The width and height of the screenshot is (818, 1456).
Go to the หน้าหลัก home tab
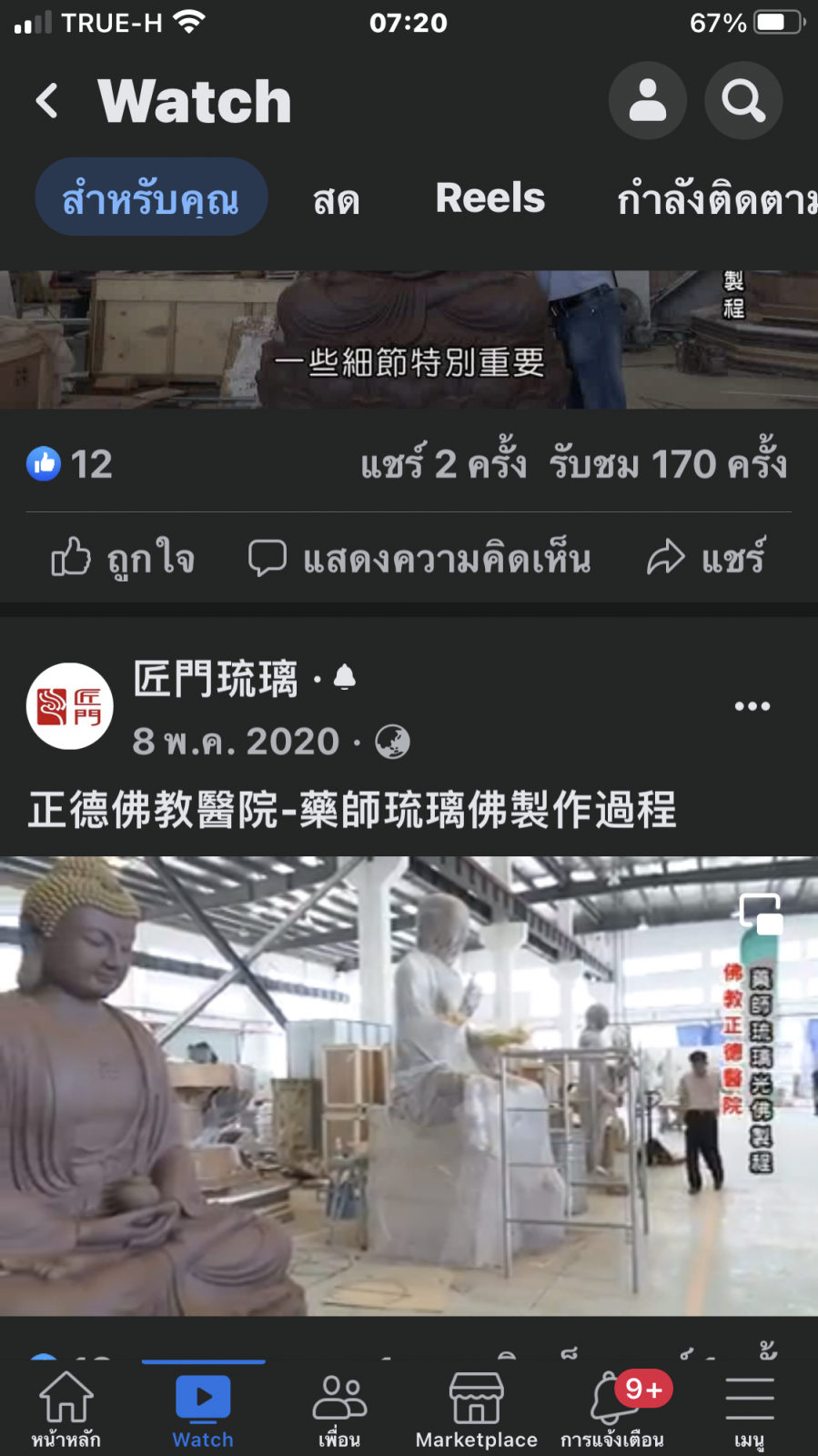(x=66, y=1408)
